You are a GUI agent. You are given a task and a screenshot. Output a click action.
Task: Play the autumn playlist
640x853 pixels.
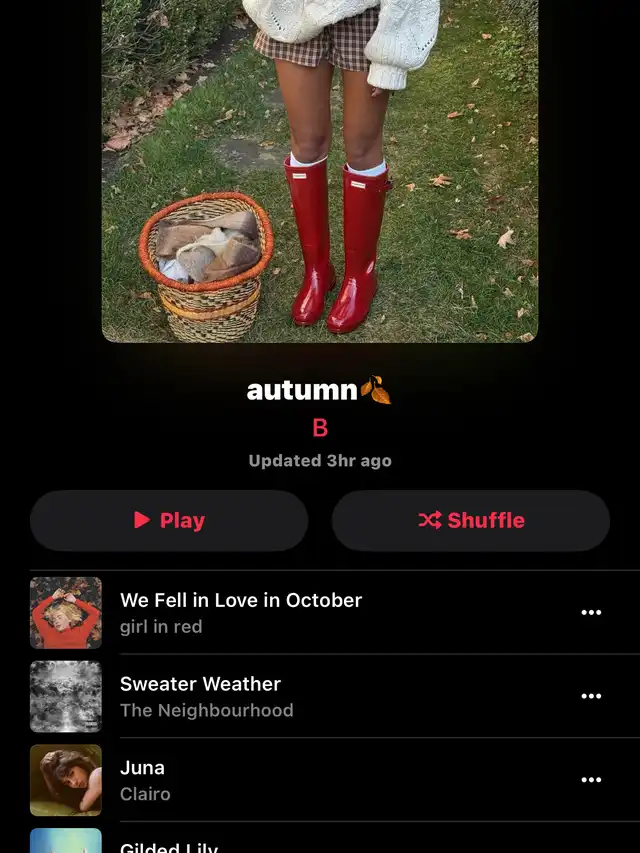click(x=169, y=520)
